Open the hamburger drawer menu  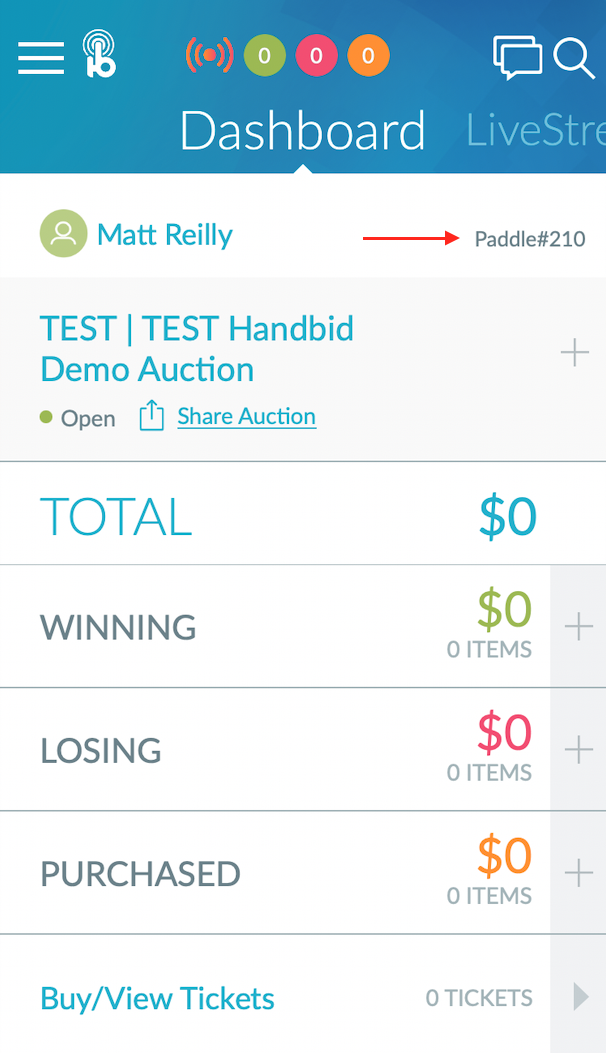(41, 57)
